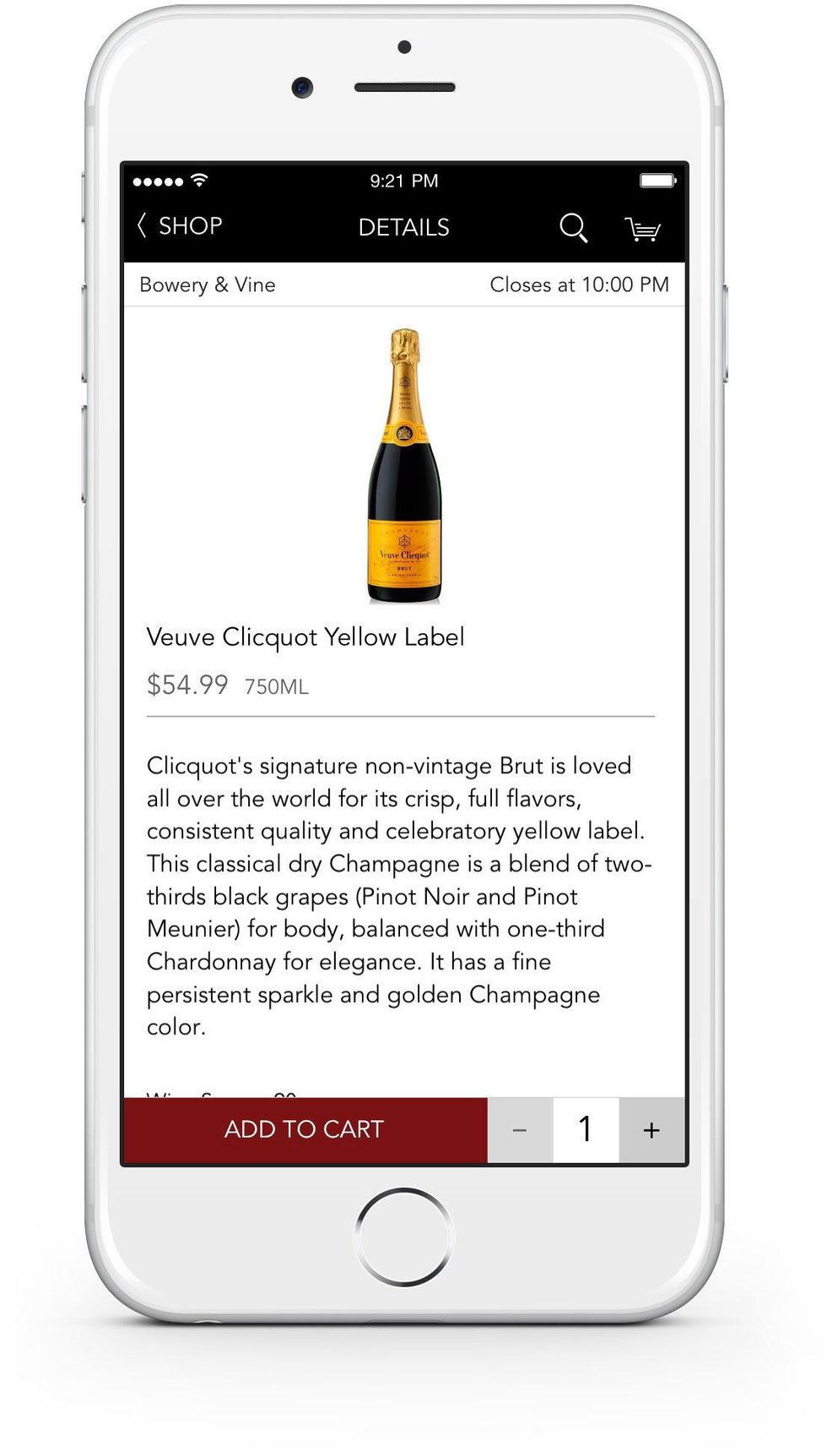827x1456 pixels.
Task: Go back to Shop
Action: [x=180, y=226]
